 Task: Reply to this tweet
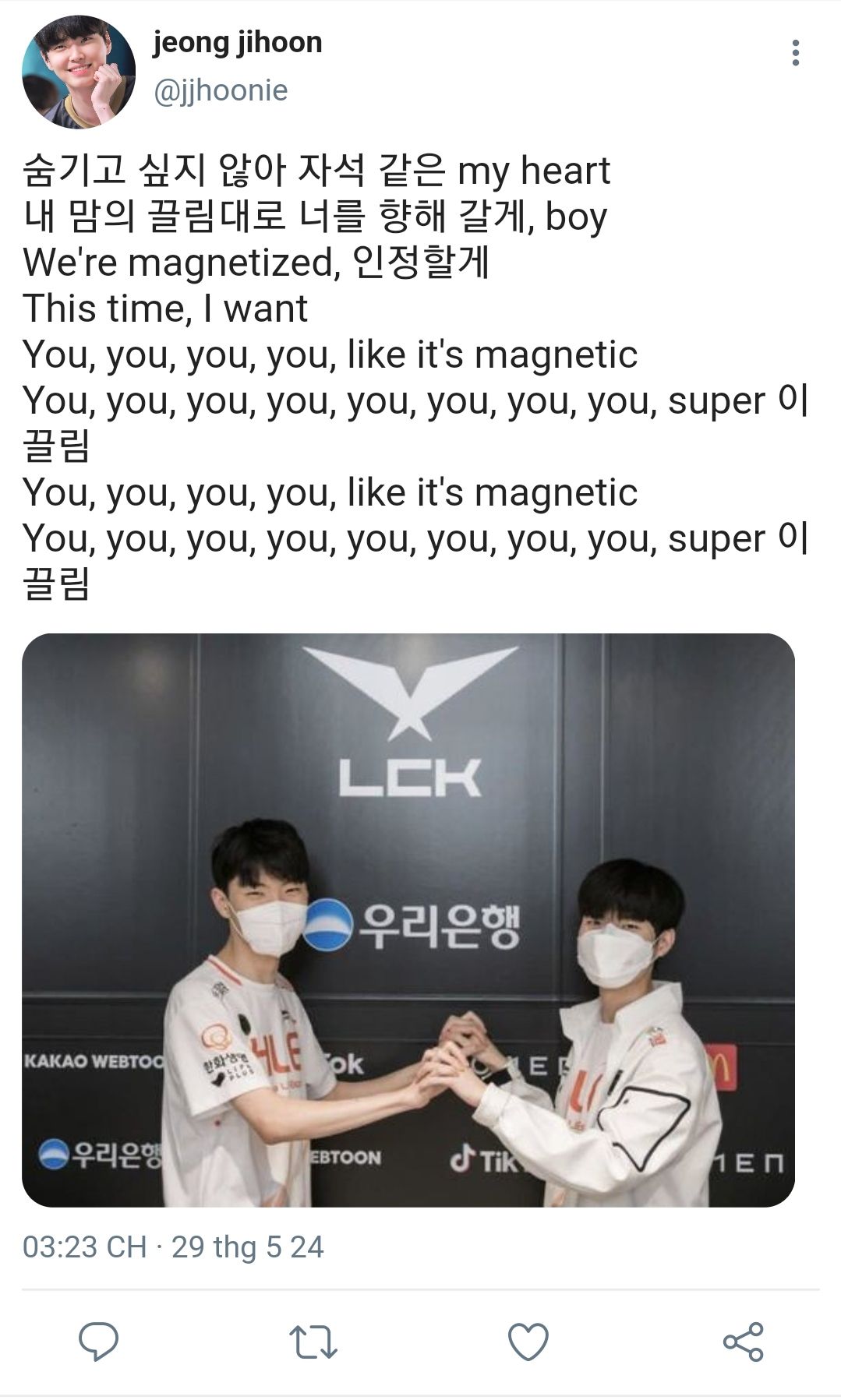(99, 1342)
